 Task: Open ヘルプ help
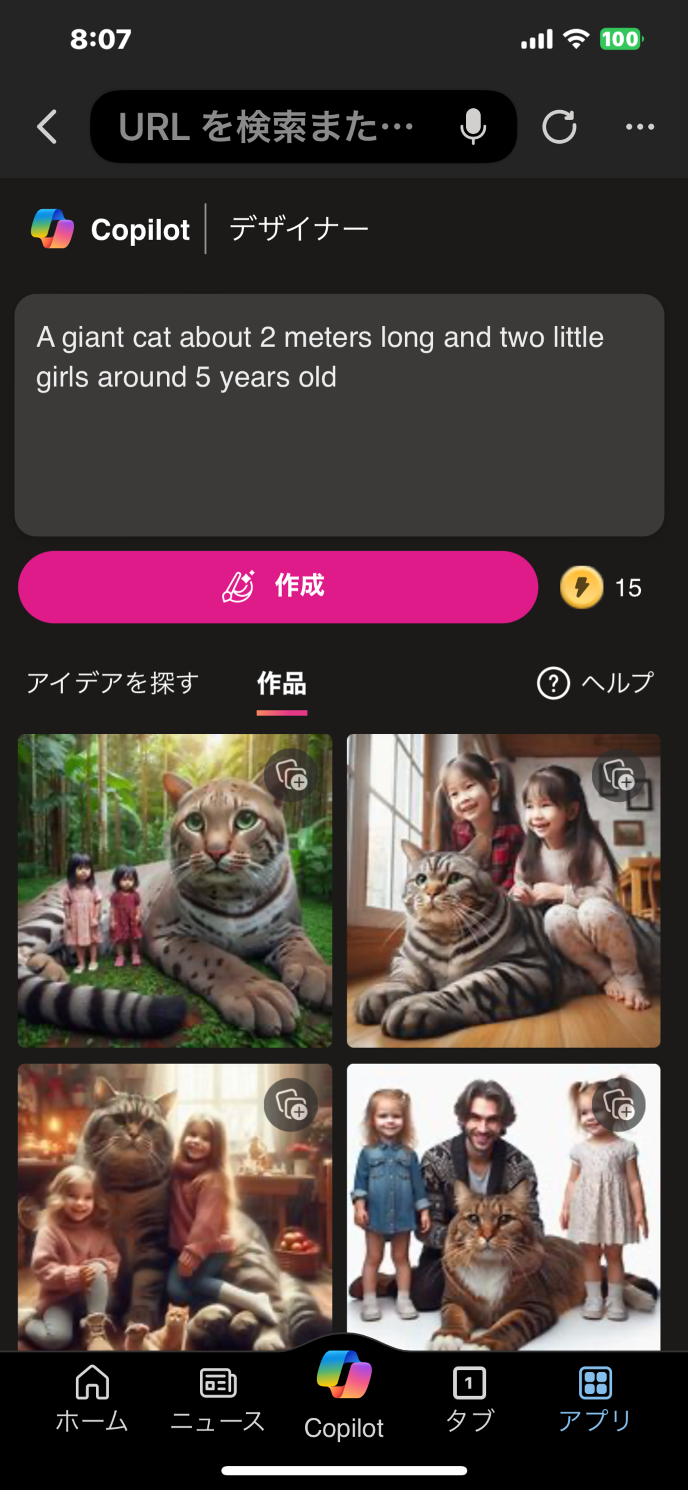pos(596,683)
